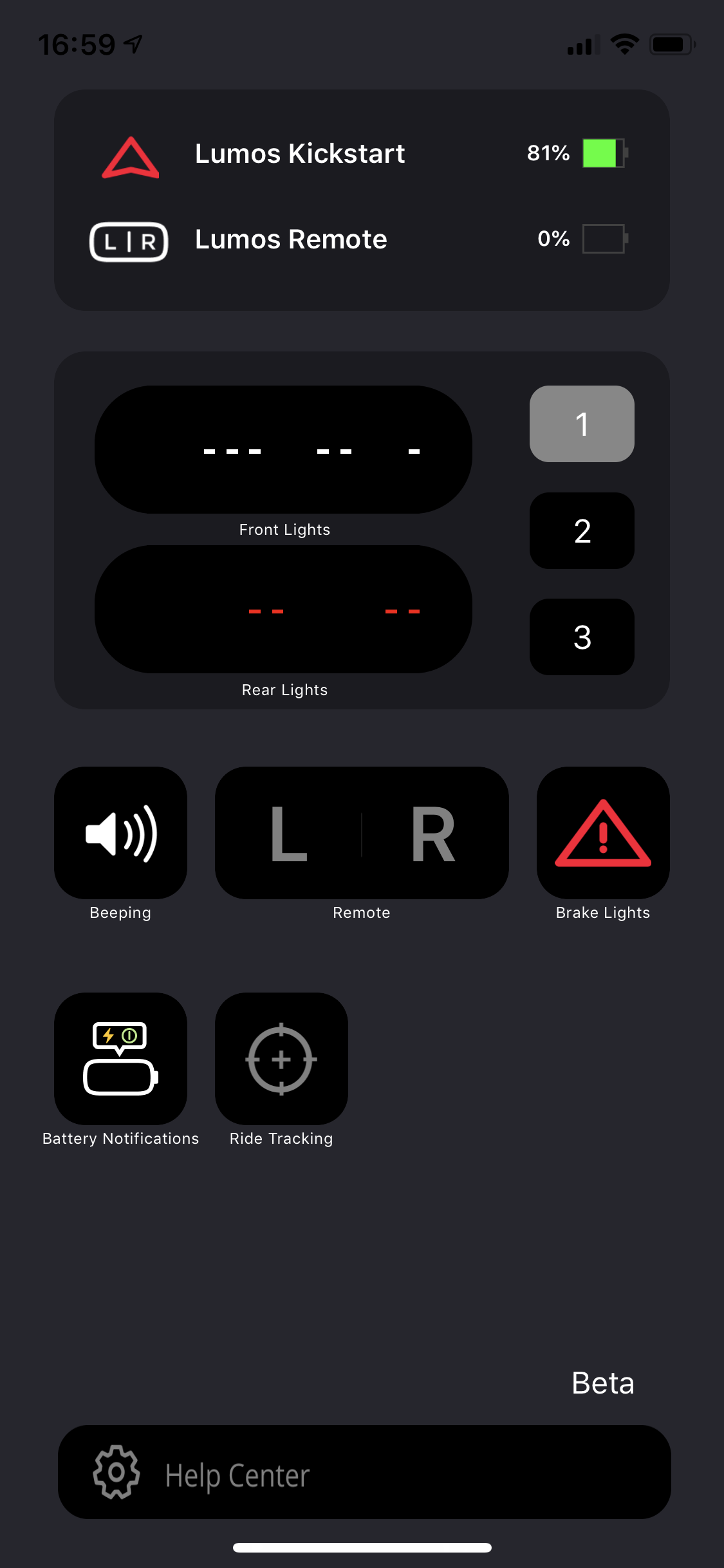Open the Lumos Remote device row
This screenshot has height=1568, width=724.
coord(362,239)
